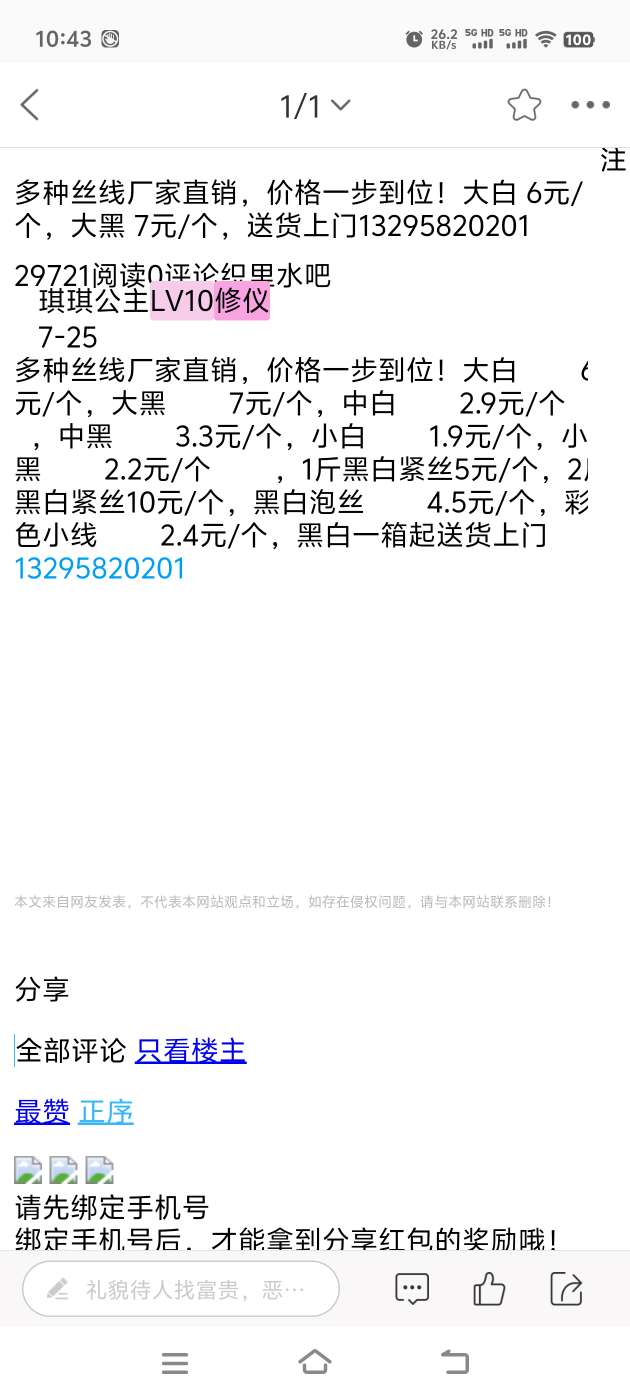The height and width of the screenshot is (1400, 630).
Task: Open the 注 follow button near the top right
Action: [x=612, y=160]
